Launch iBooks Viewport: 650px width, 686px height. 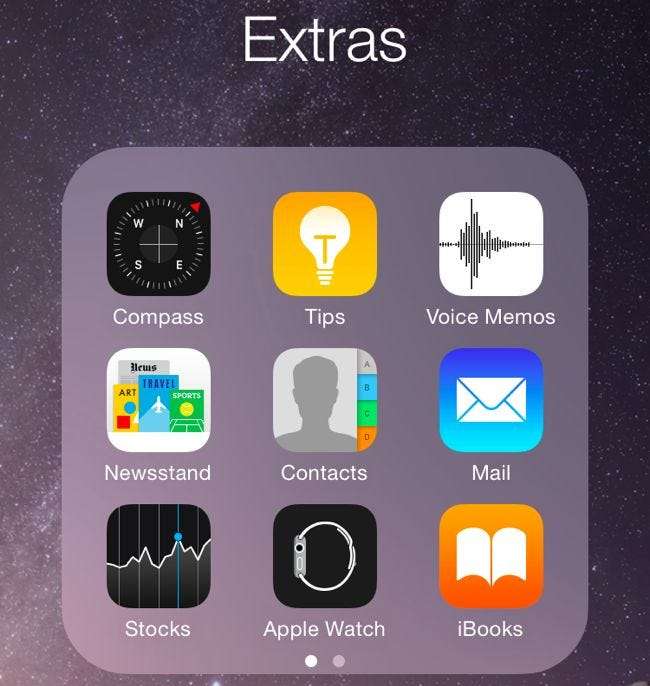[x=491, y=556]
